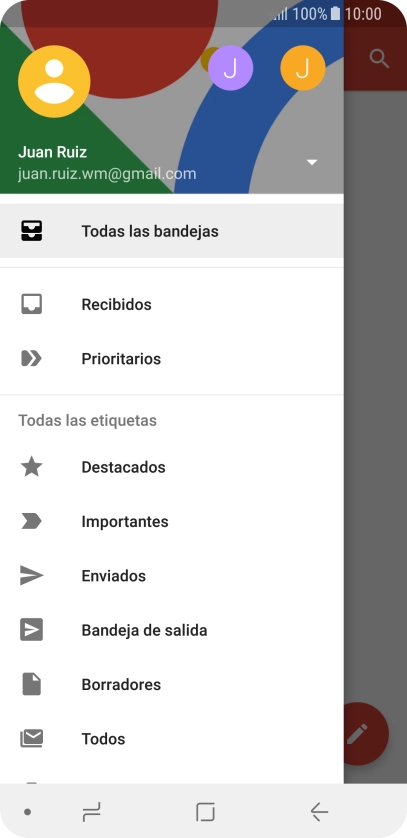Go to Borradores

click(171, 685)
